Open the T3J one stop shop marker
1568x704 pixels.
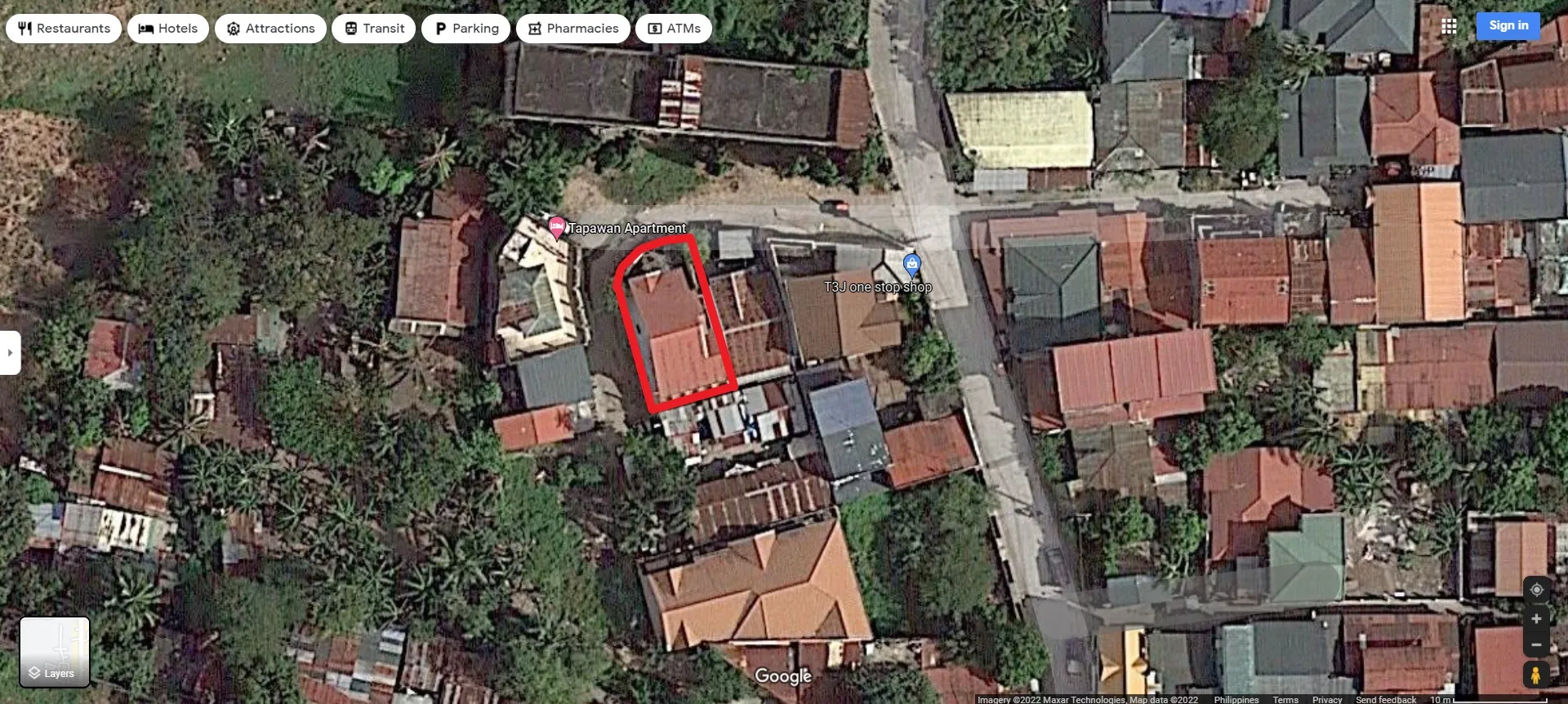point(911,265)
